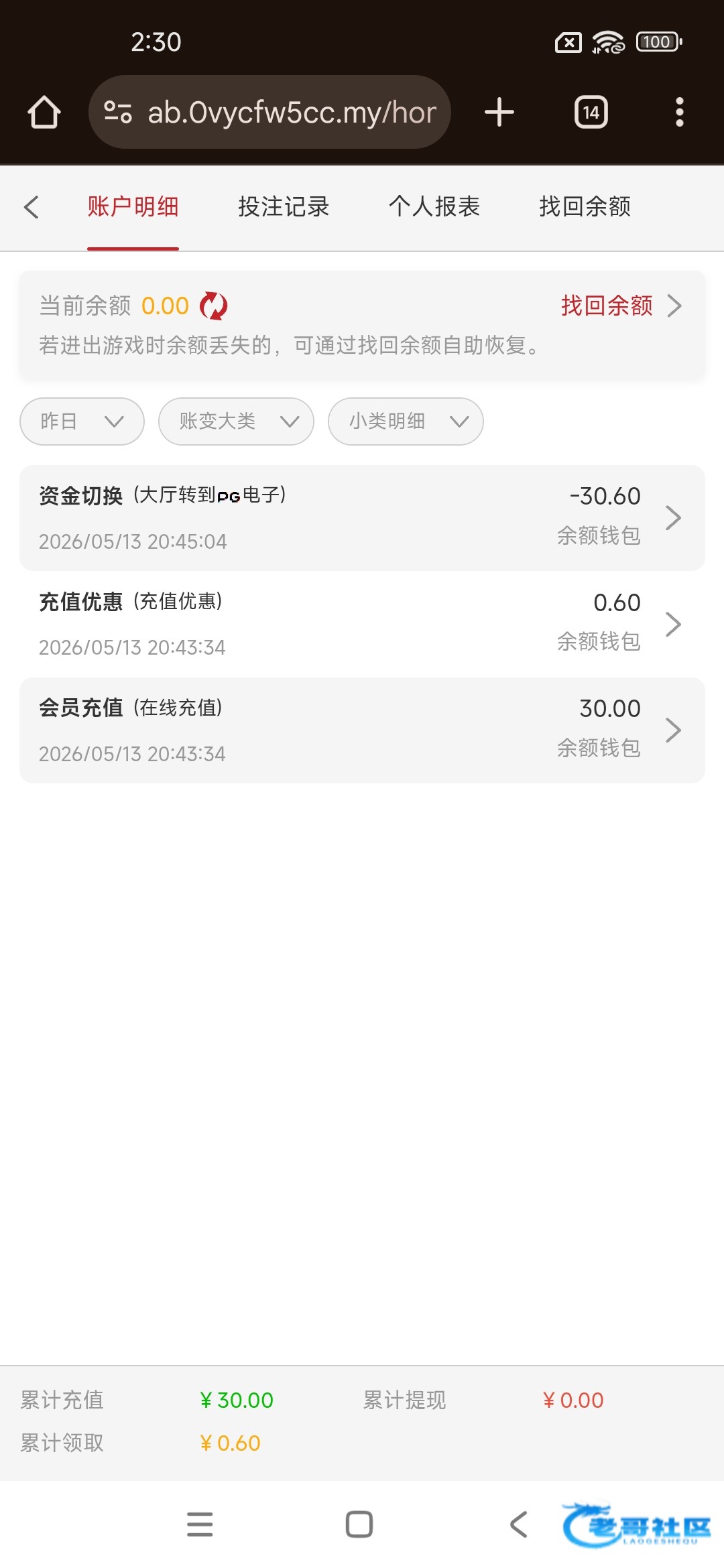724x1568 pixels.
Task: Tap the system home button
Action: [x=359, y=1524]
